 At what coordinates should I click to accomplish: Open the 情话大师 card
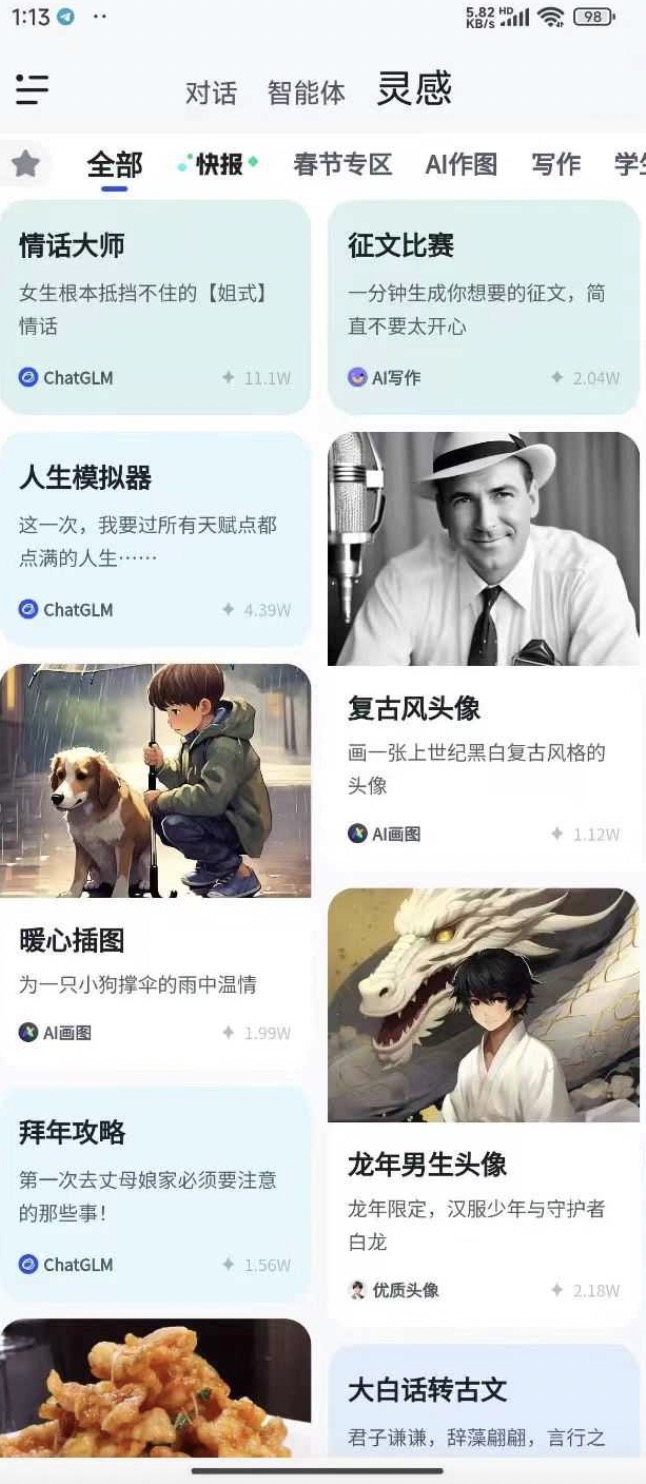pyautogui.click(x=155, y=307)
